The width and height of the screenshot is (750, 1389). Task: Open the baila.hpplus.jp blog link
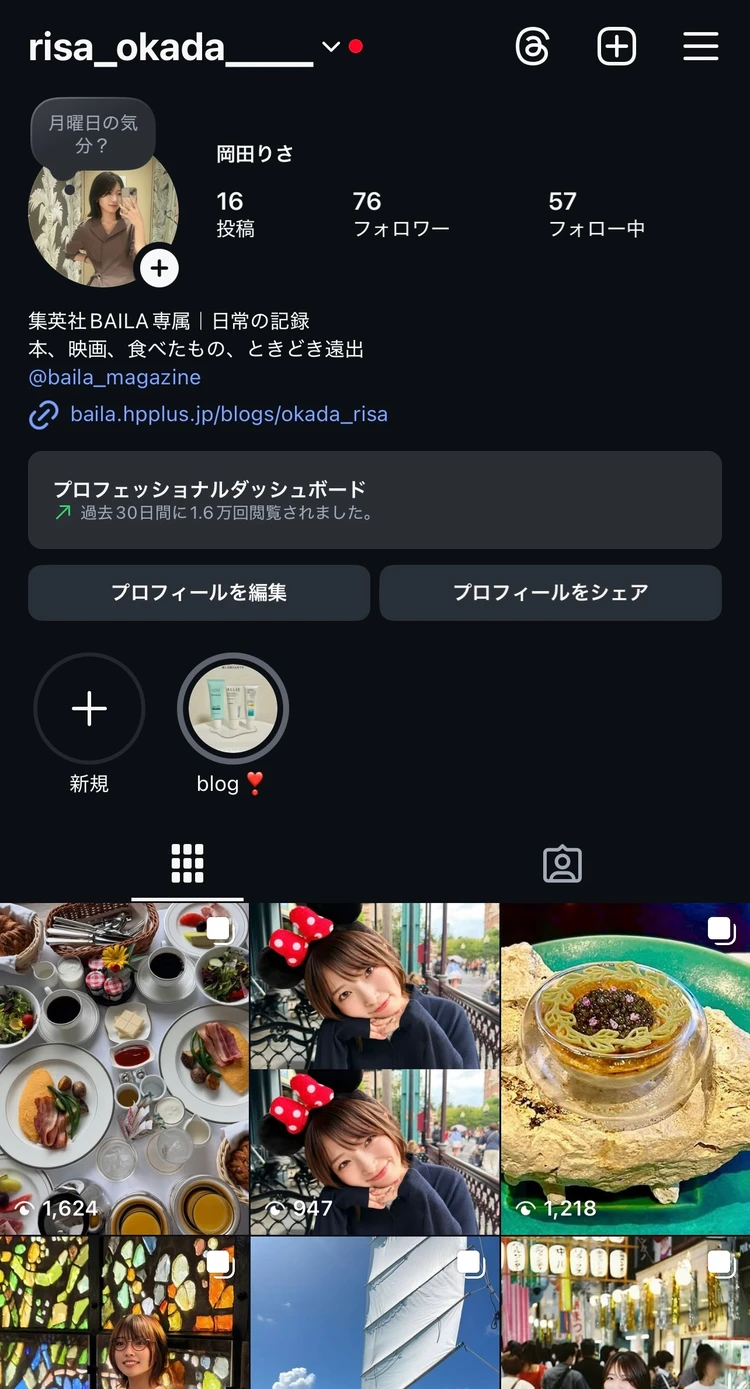click(228, 414)
